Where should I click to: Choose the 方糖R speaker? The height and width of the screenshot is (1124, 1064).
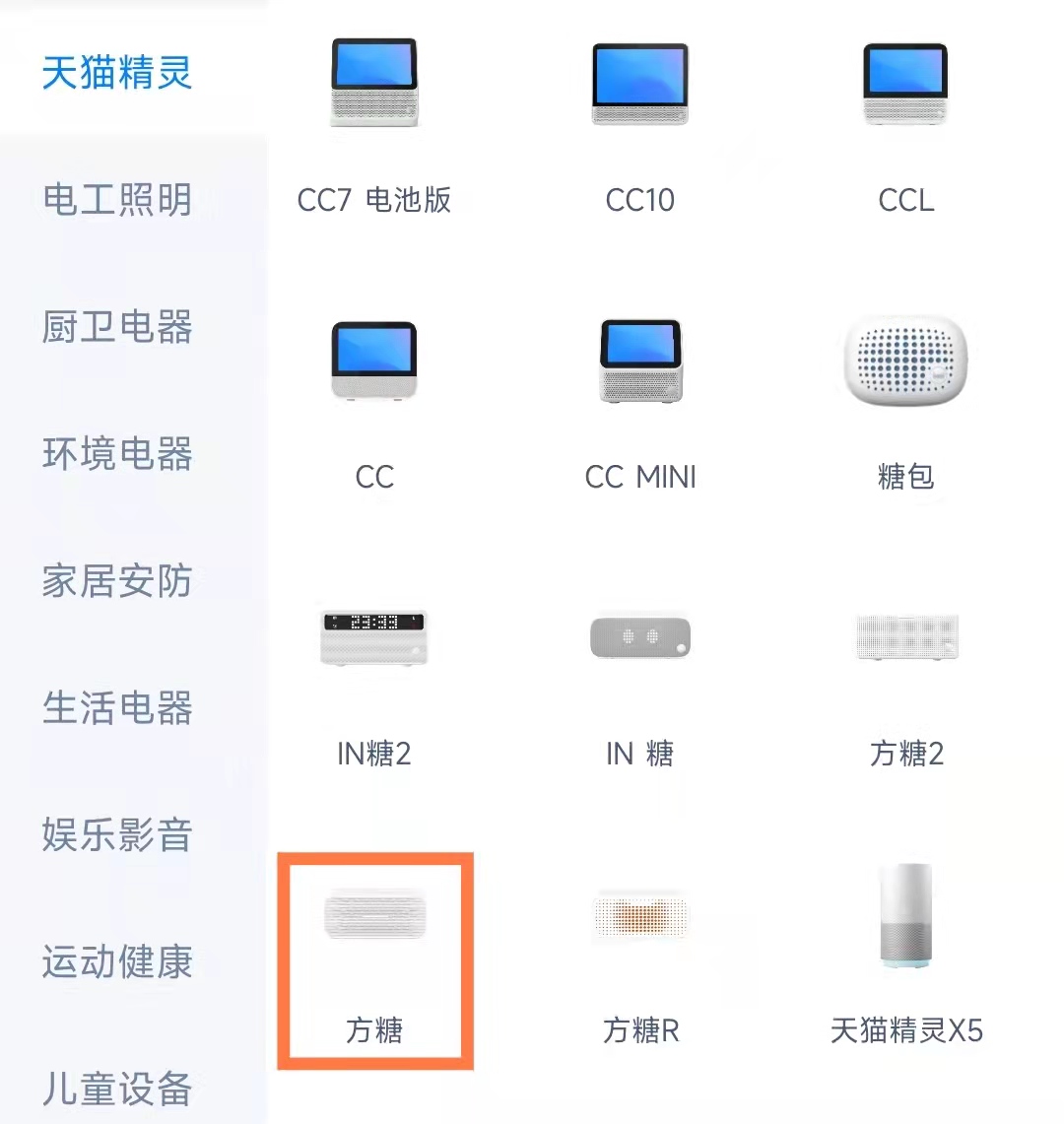tap(640, 960)
